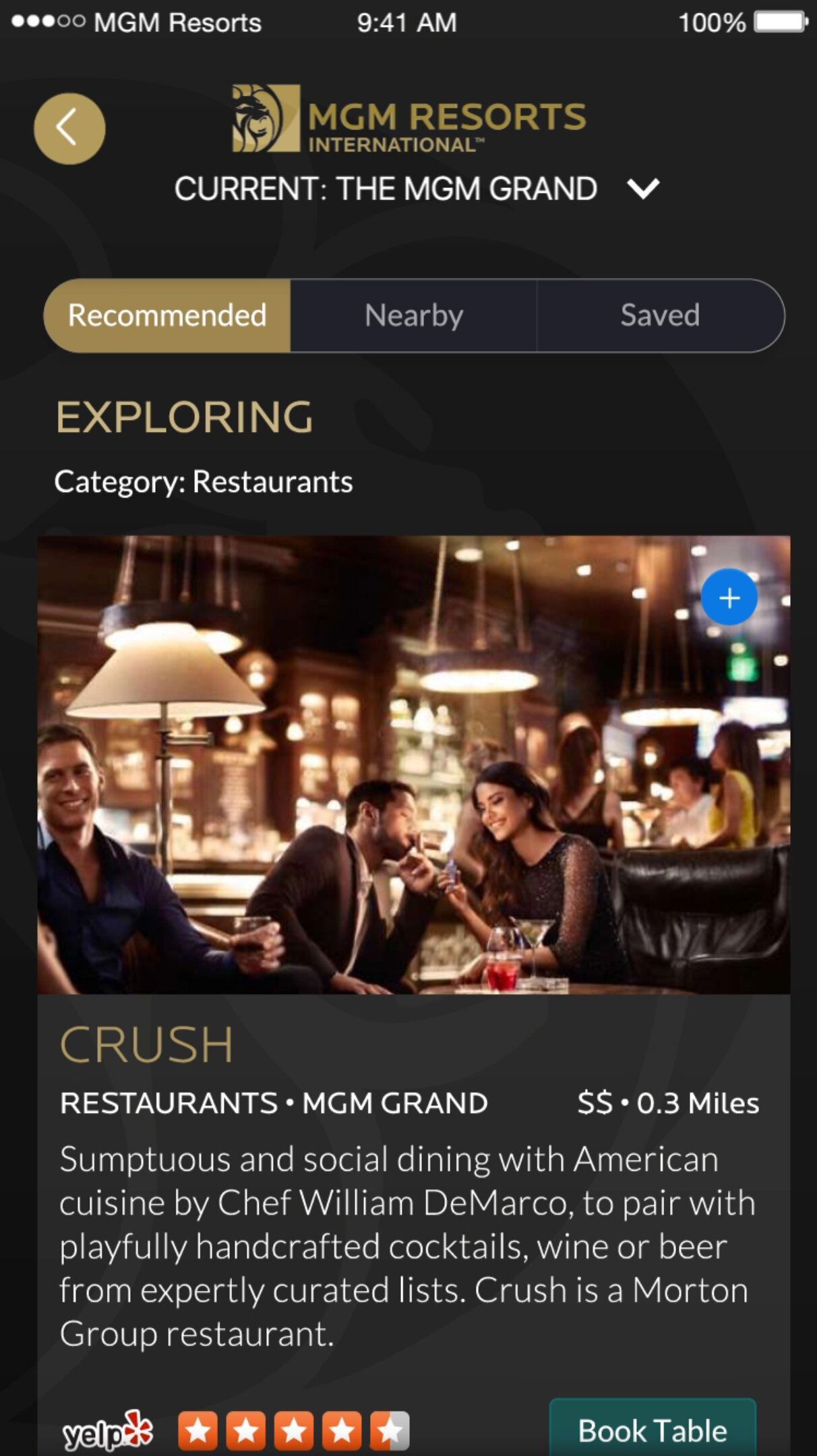
Task: Save Crush with the blue plus button
Action: click(x=729, y=597)
